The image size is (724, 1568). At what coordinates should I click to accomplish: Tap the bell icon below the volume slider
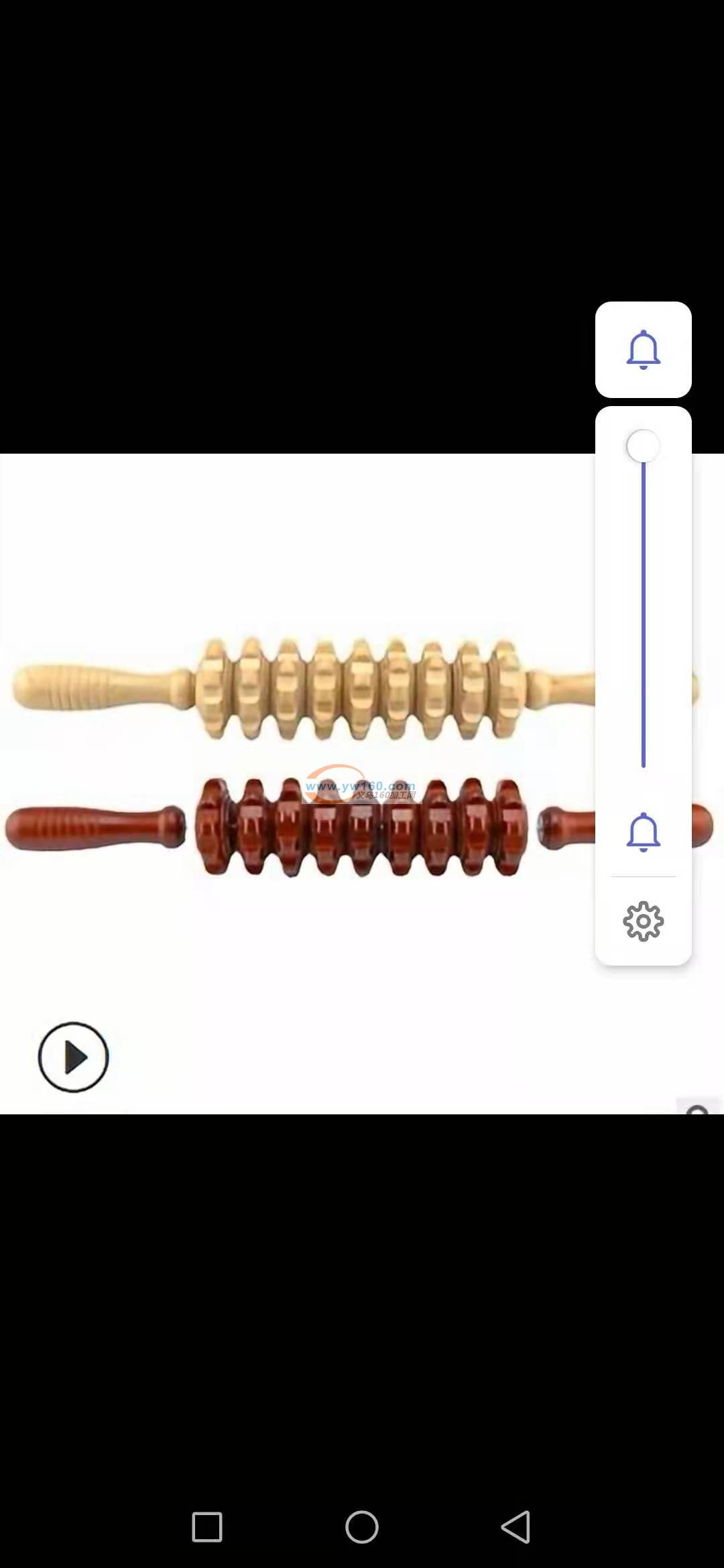coord(643,832)
